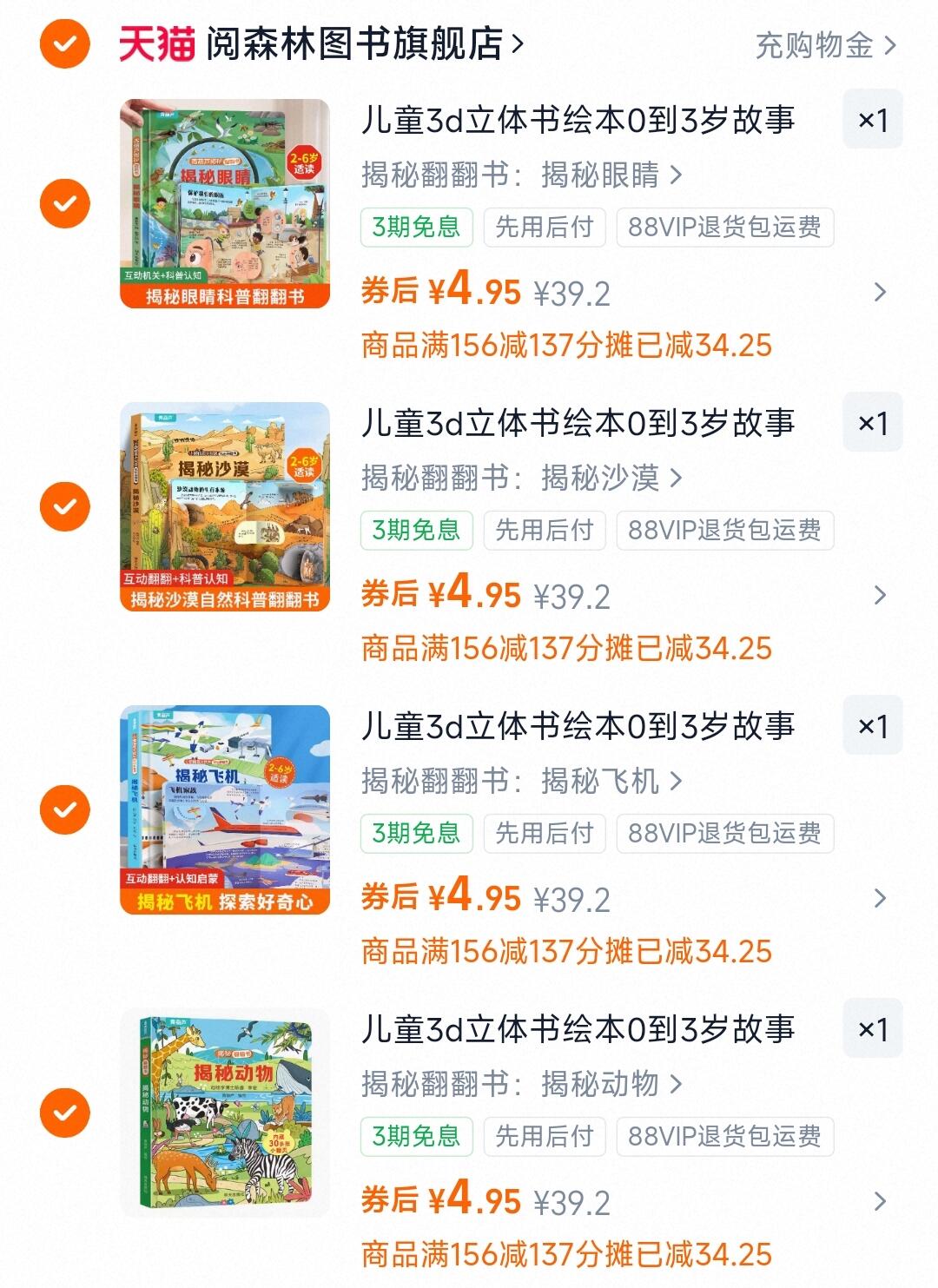
Task: Change variant for 揭秘眼睛 item
Action: point(521,175)
